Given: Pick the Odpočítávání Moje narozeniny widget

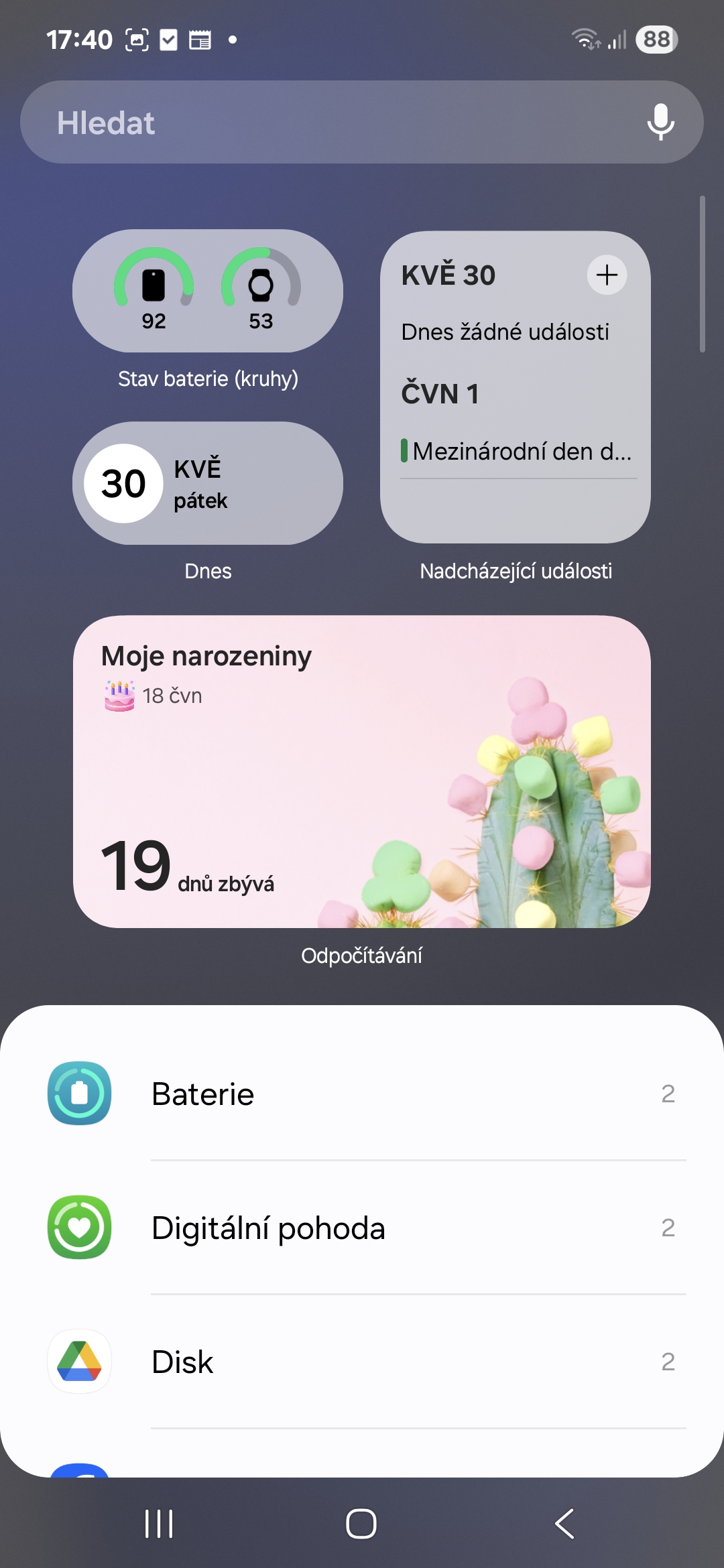Looking at the screenshot, I should point(362,772).
